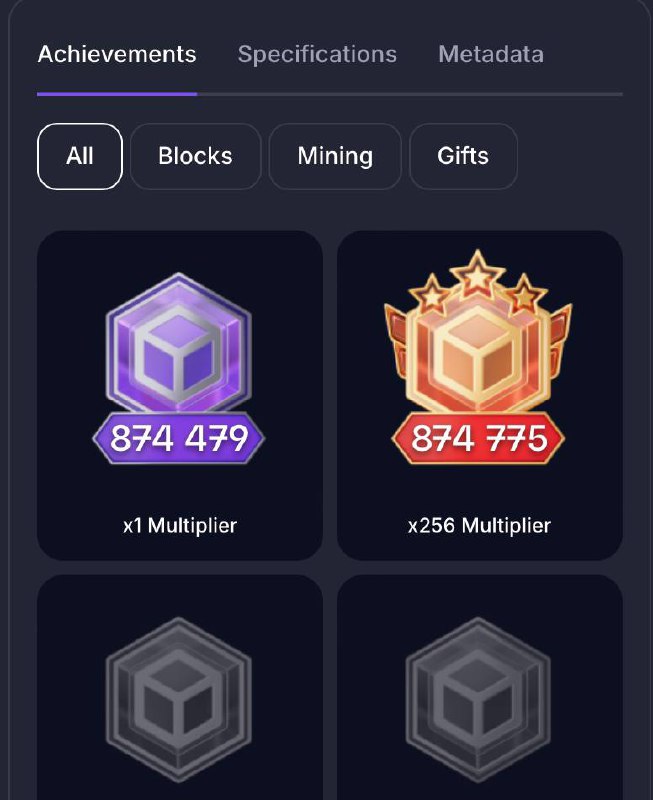Switch to the Specifications tab
Viewport: 653px width, 800px height.
tap(317, 54)
